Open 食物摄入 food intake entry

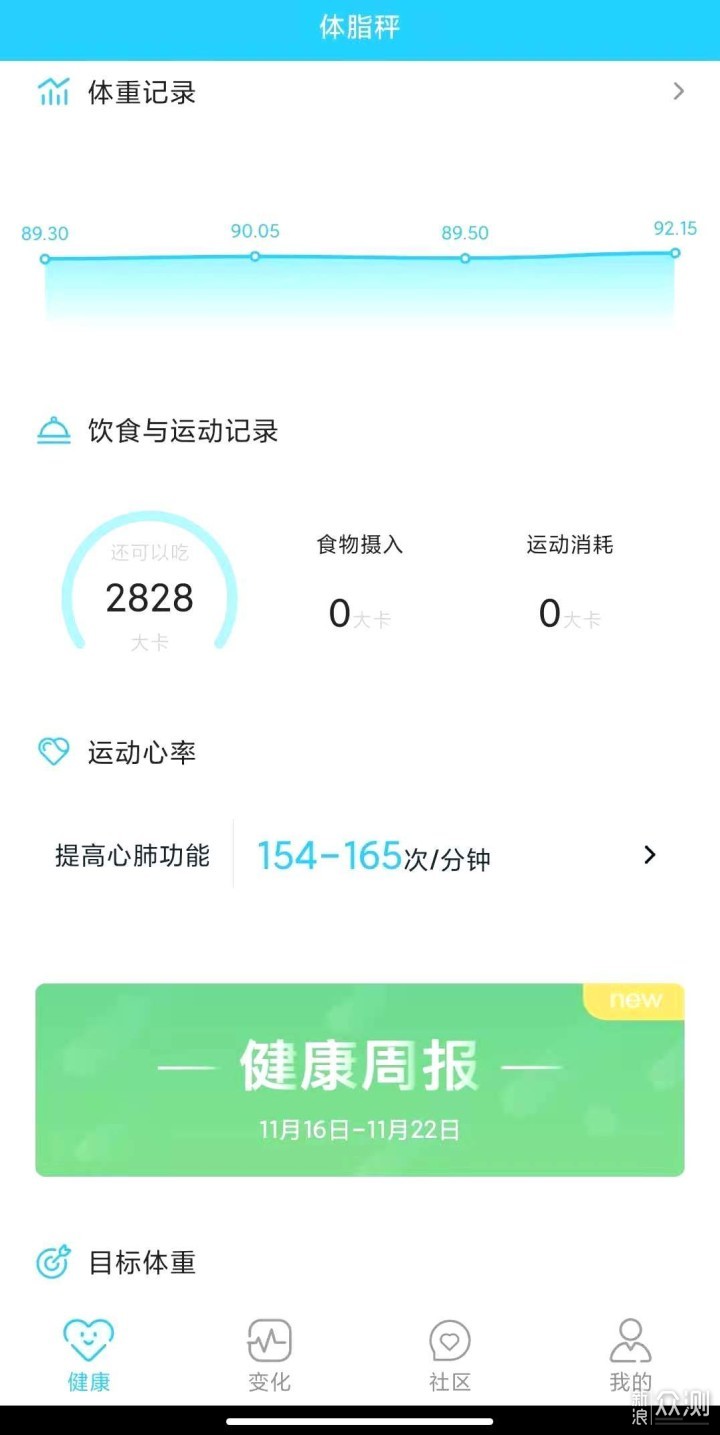[360, 583]
